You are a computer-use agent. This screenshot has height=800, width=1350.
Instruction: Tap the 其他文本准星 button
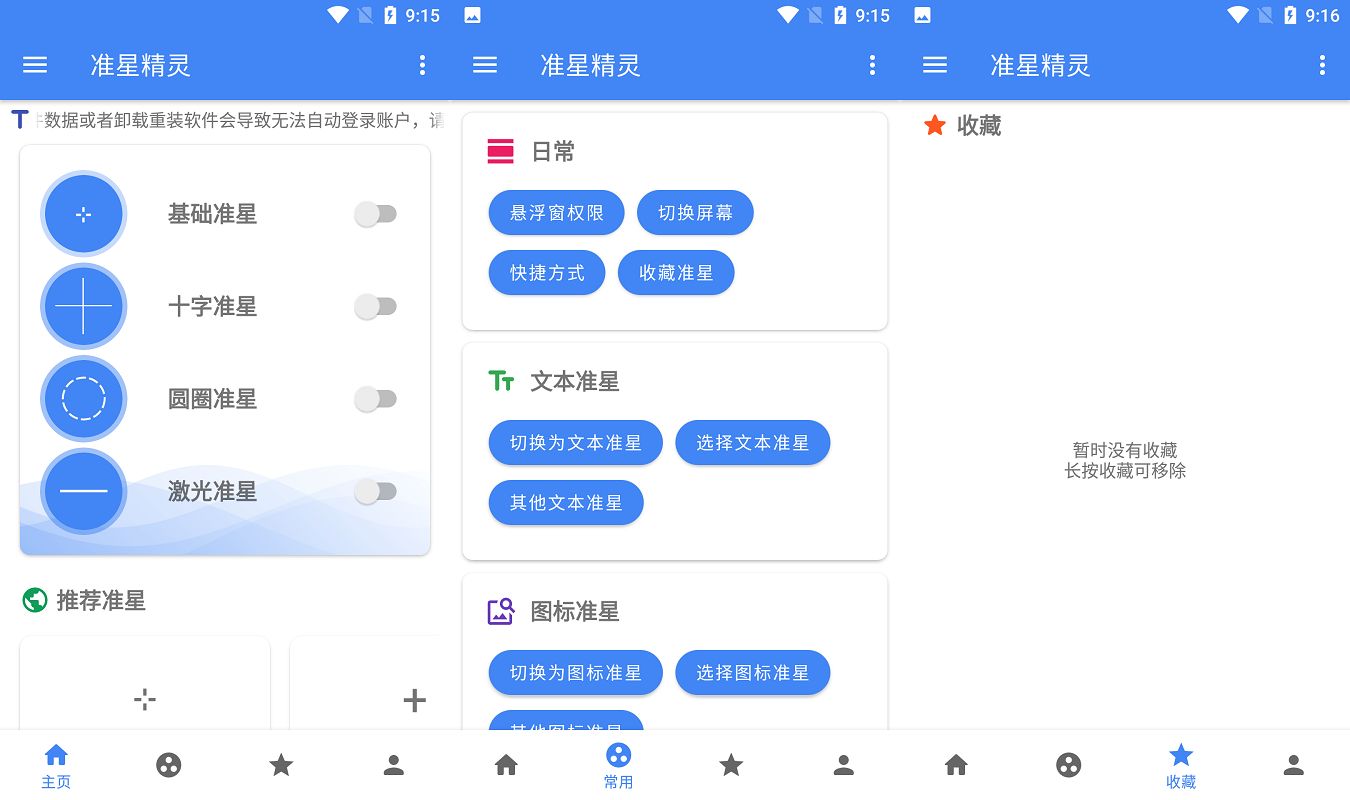[566, 503]
